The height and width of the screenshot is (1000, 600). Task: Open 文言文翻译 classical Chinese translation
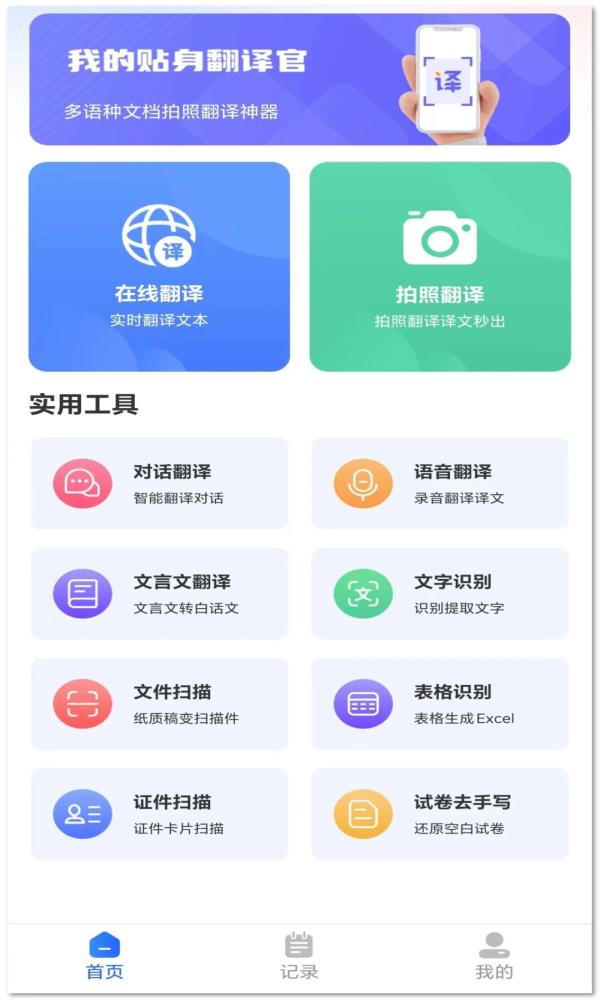click(159, 594)
